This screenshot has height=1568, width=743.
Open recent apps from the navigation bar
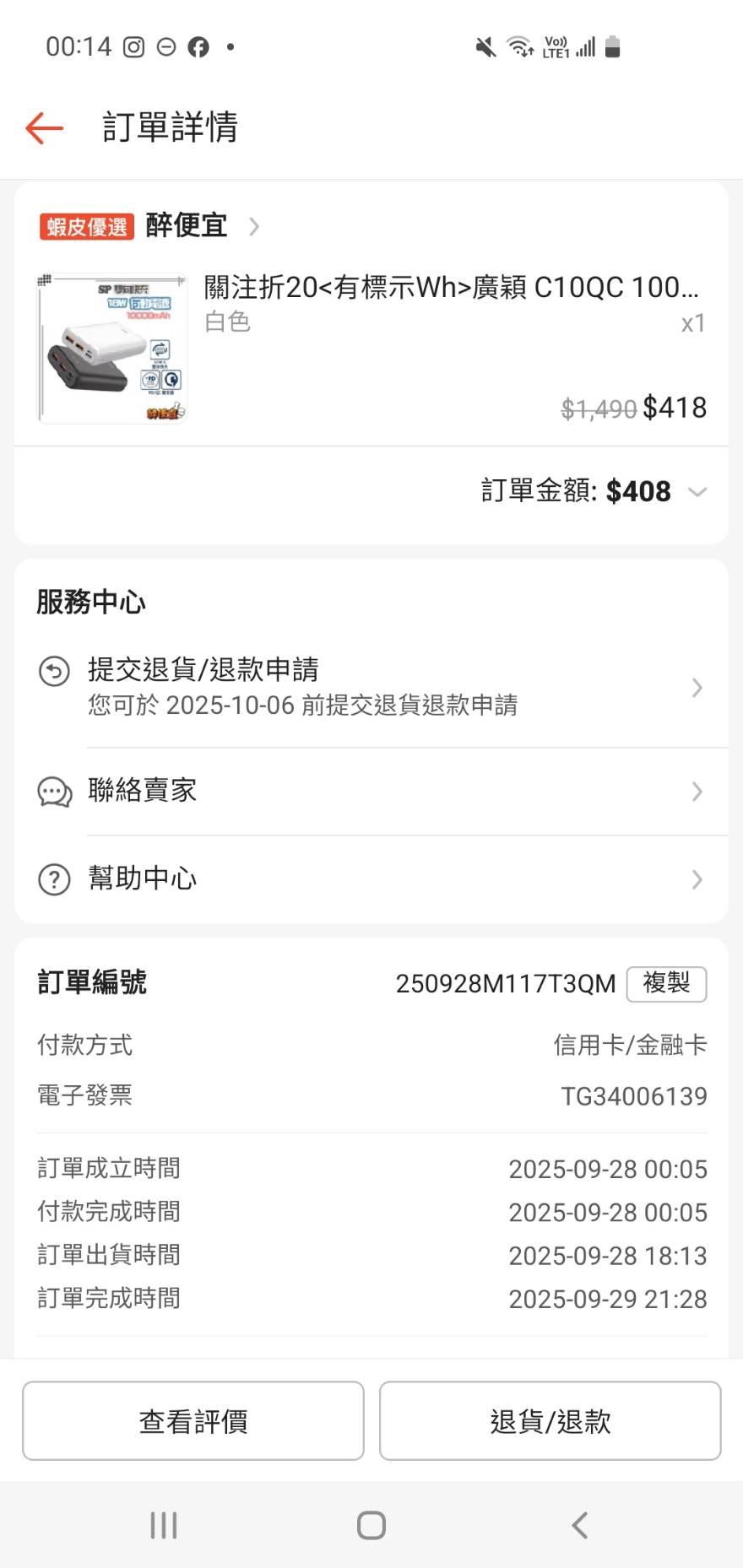[x=164, y=1525]
